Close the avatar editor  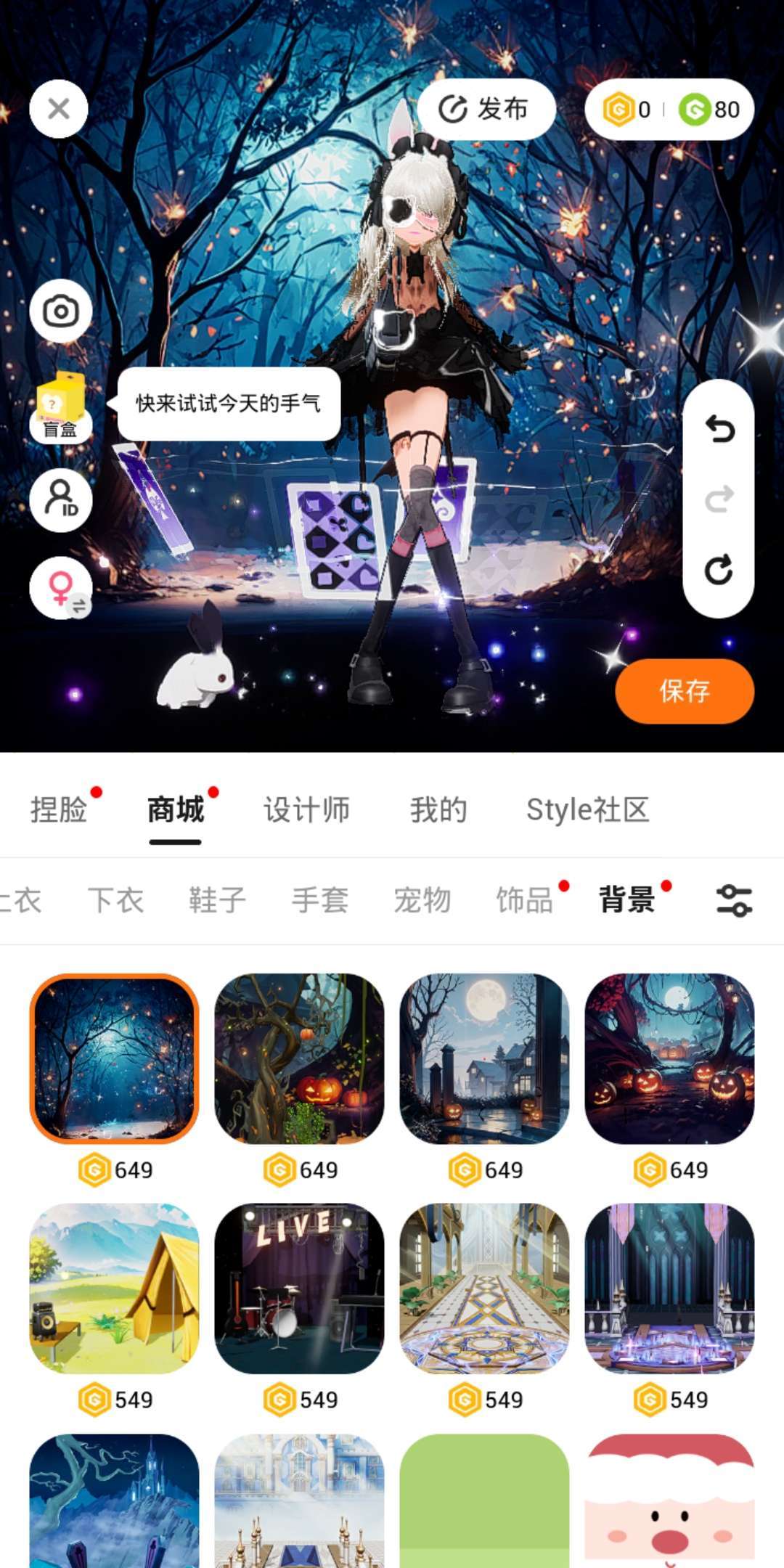click(59, 109)
